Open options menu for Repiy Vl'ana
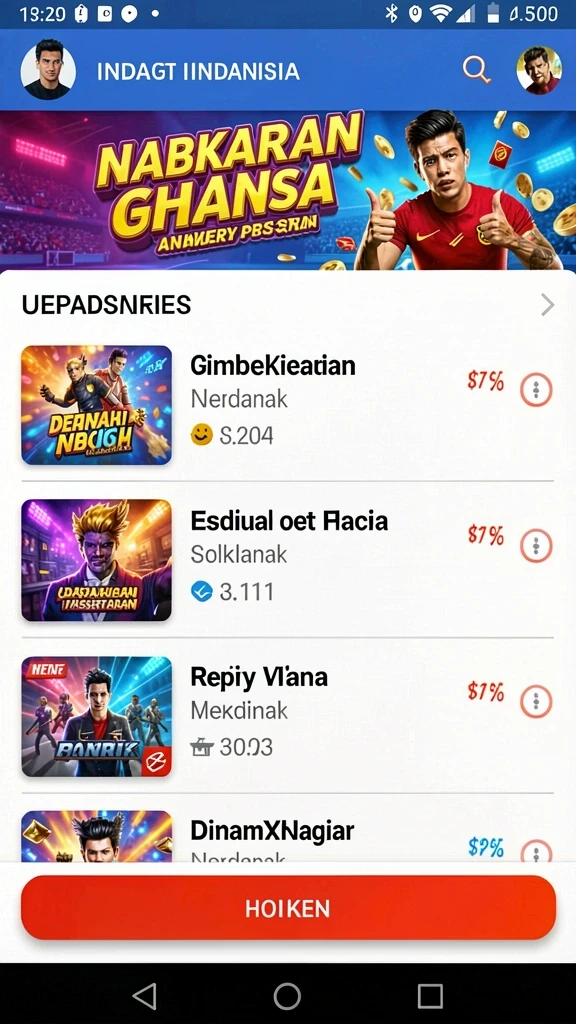 [x=536, y=701]
